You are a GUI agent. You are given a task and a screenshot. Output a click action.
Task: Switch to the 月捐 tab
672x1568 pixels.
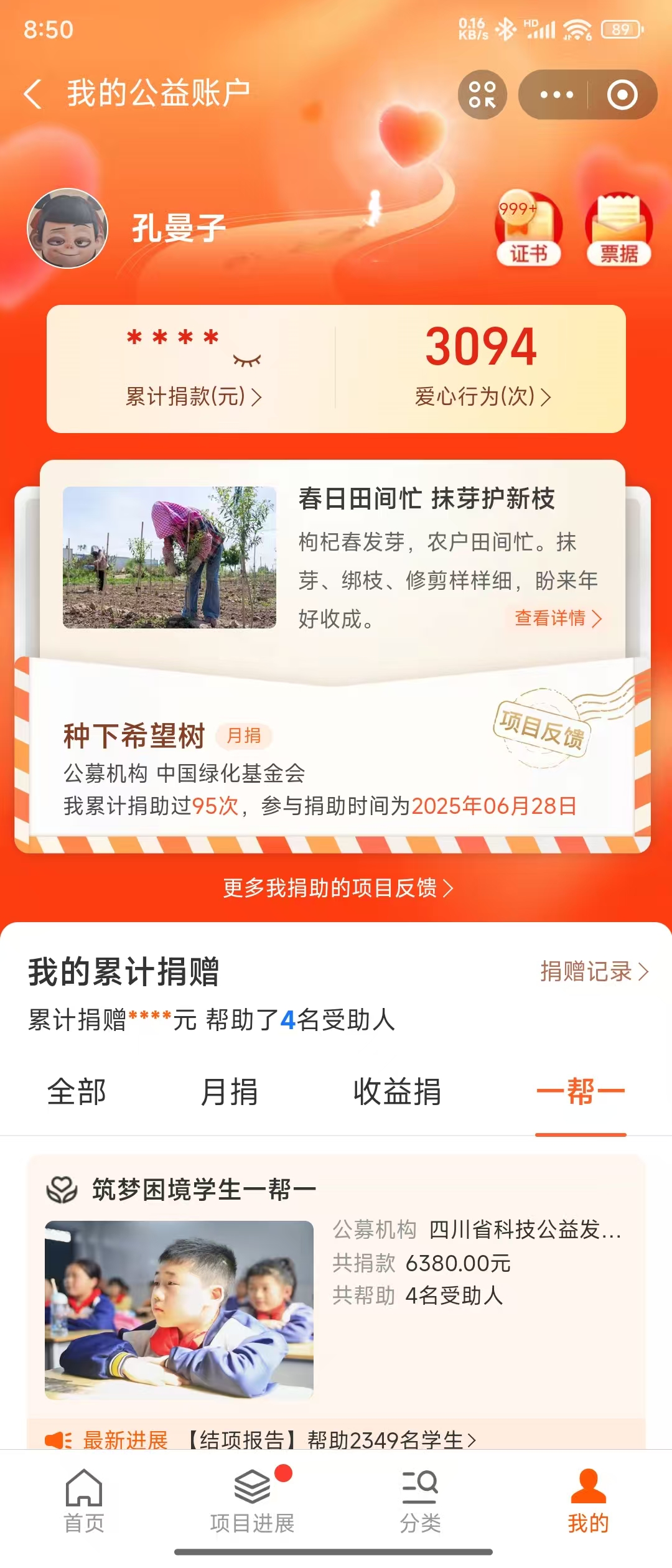click(229, 1091)
